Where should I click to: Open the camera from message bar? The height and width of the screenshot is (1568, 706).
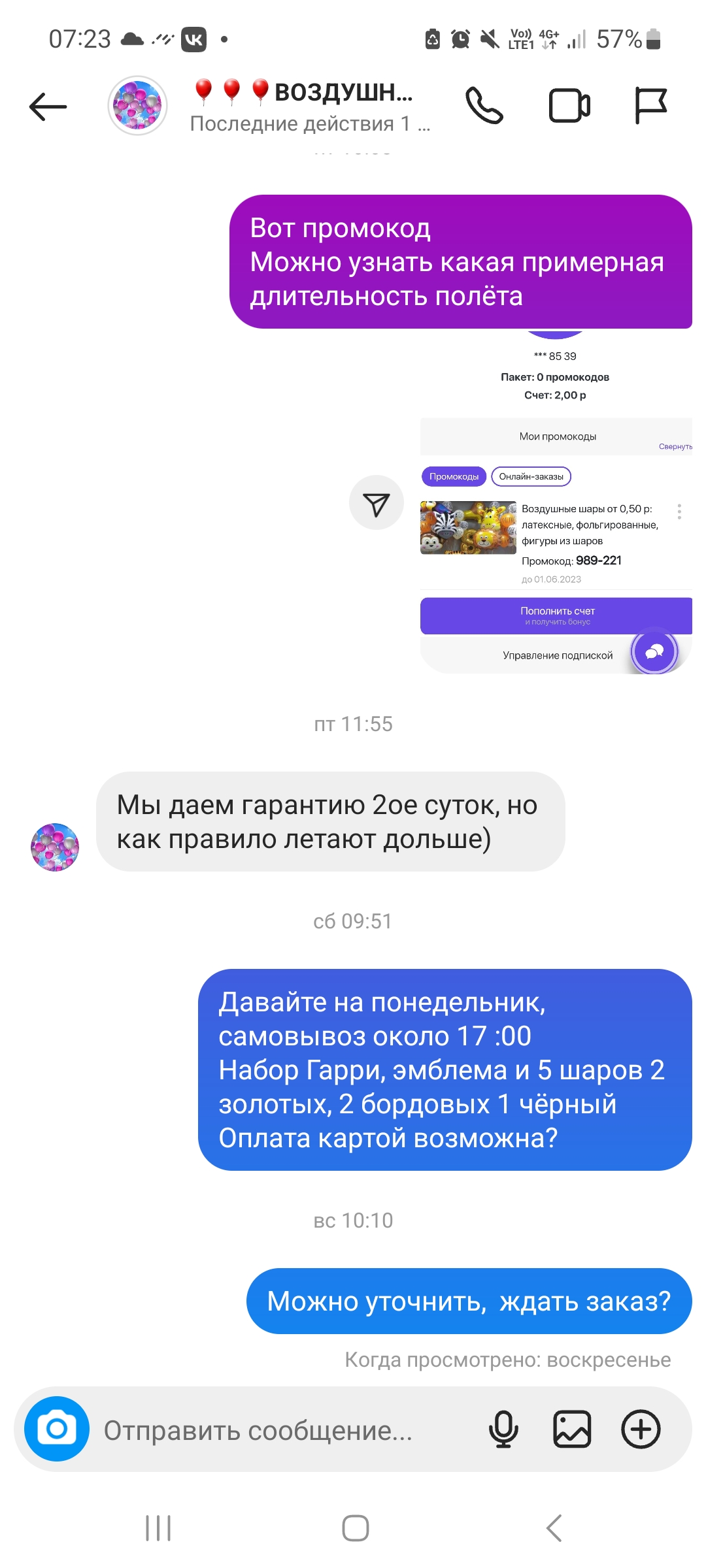coord(57,1429)
